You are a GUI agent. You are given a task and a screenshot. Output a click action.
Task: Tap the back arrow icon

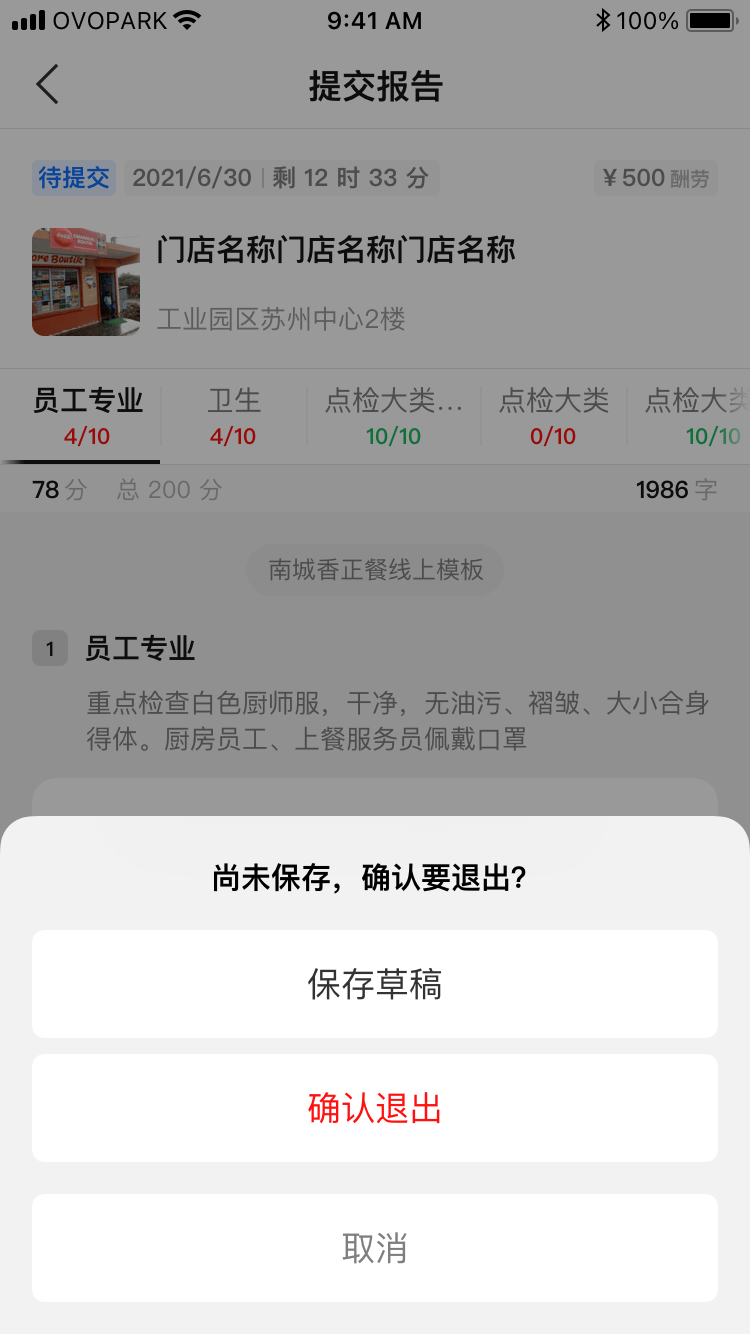(47, 84)
